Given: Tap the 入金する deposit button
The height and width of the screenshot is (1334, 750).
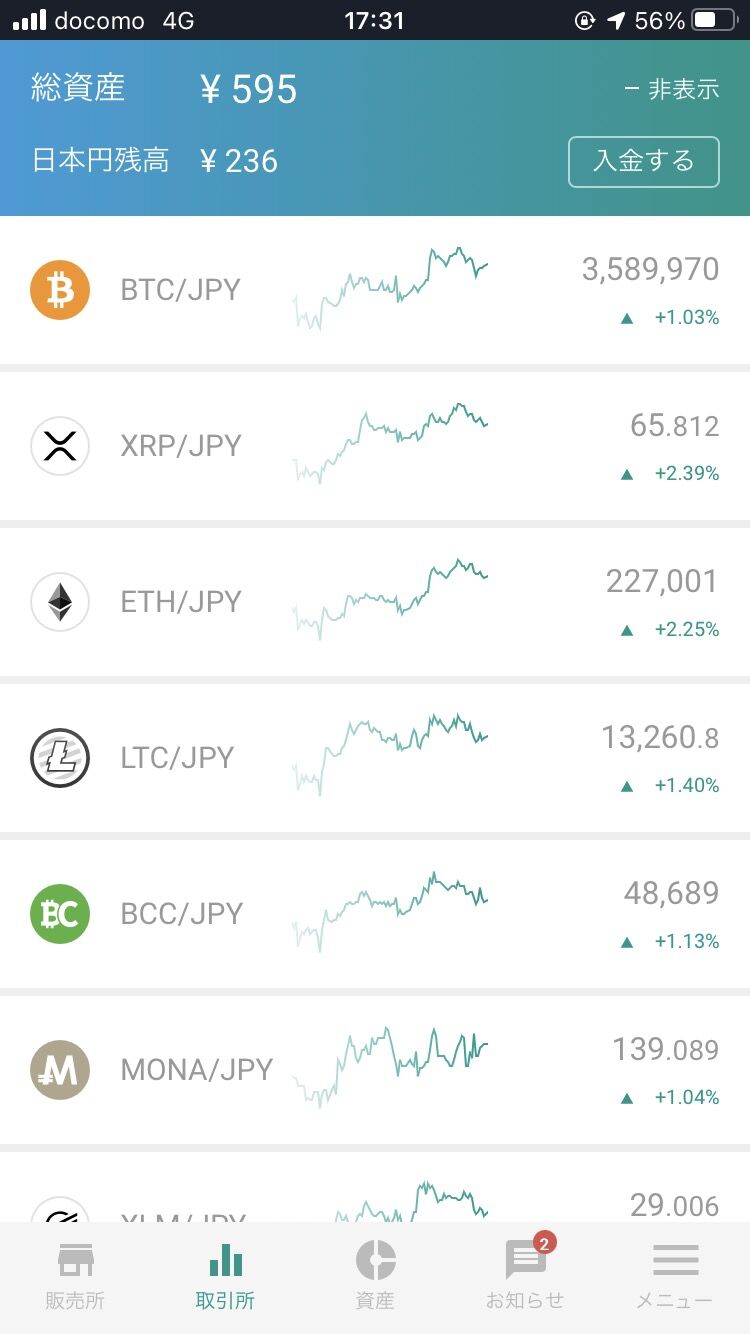Looking at the screenshot, I should click(644, 161).
